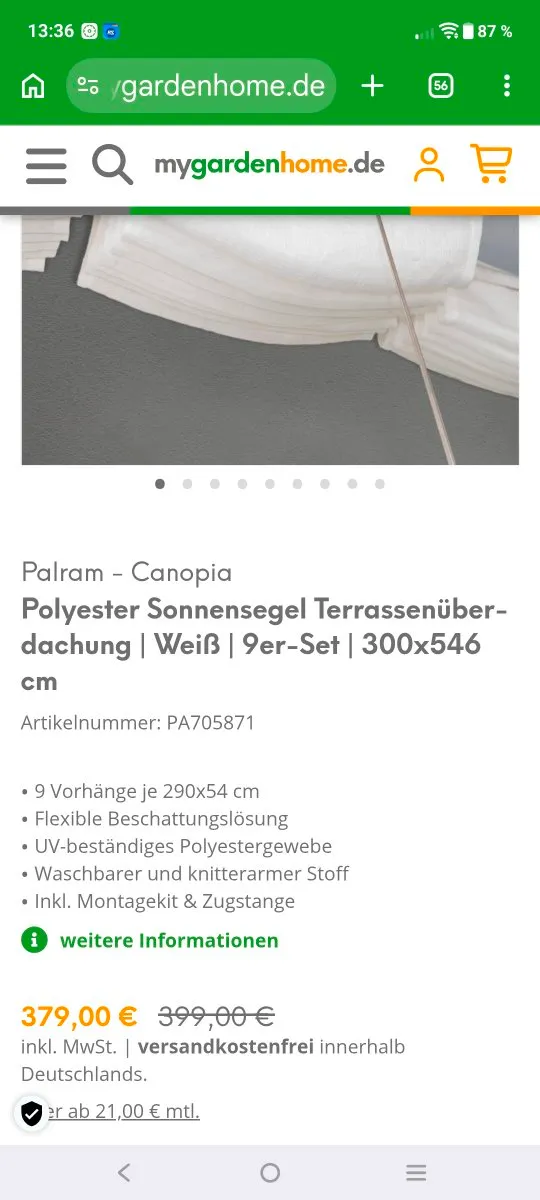The width and height of the screenshot is (540, 1200).
Task: Open a new browser tab
Action: tap(372, 86)
